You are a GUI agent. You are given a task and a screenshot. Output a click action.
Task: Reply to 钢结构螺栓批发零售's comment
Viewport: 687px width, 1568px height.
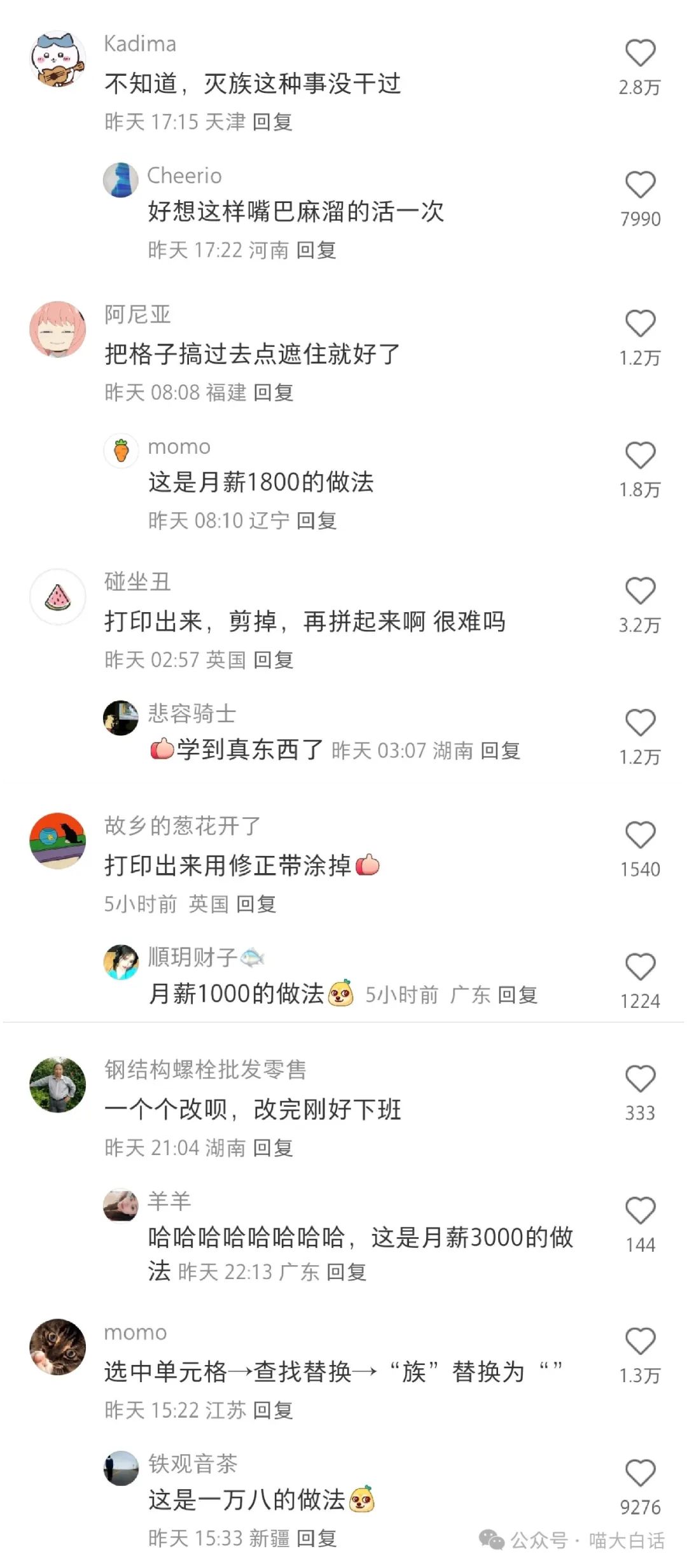pos(272,1148)
